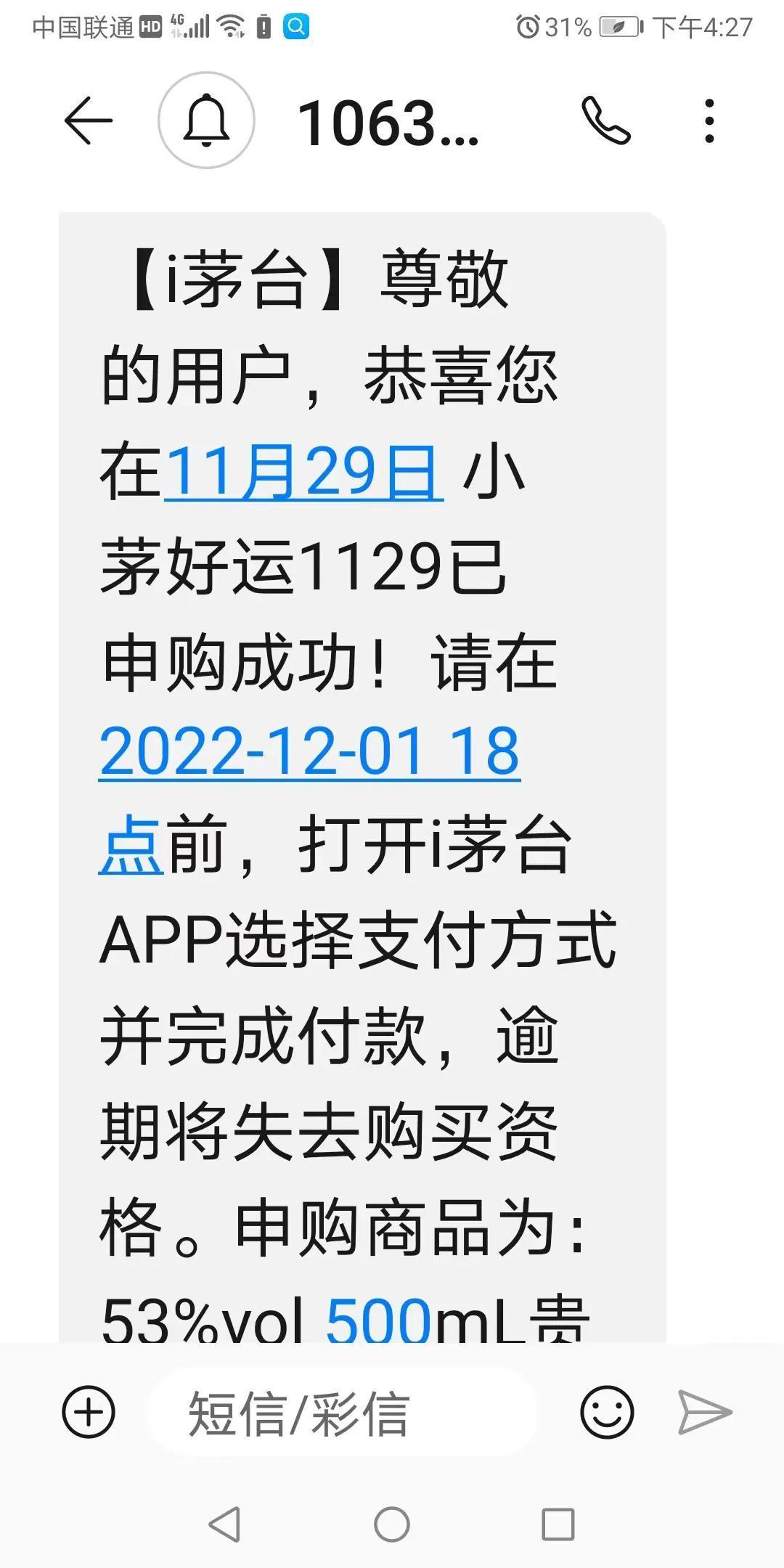
Task: Call the 1063 sender number
Action: pos(605,121)
